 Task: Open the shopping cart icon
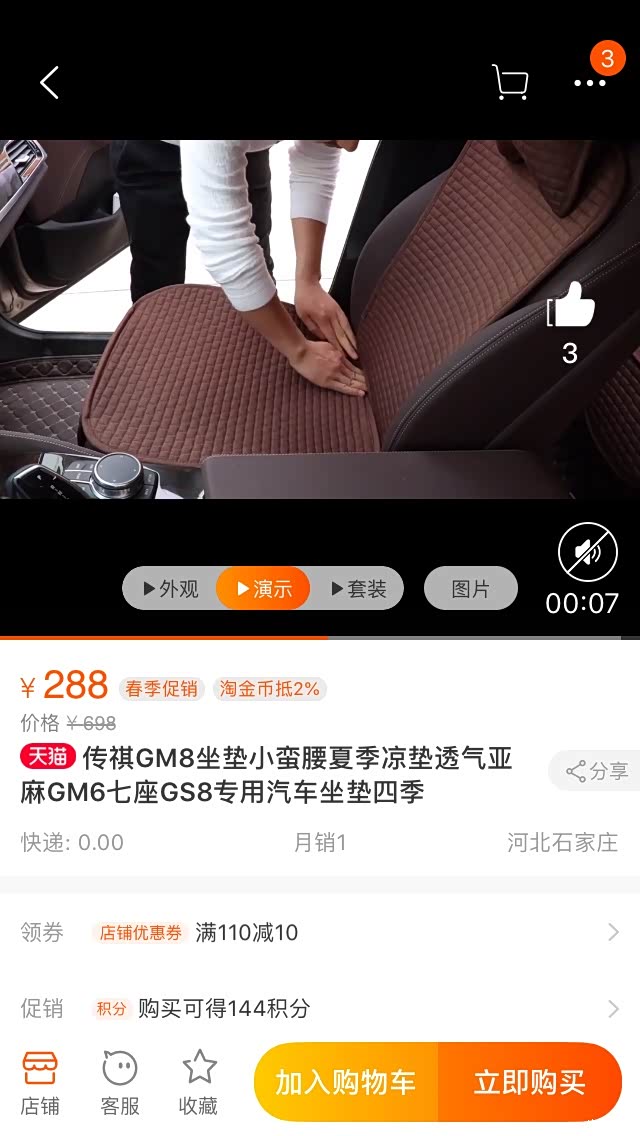[x=510, y=82]
